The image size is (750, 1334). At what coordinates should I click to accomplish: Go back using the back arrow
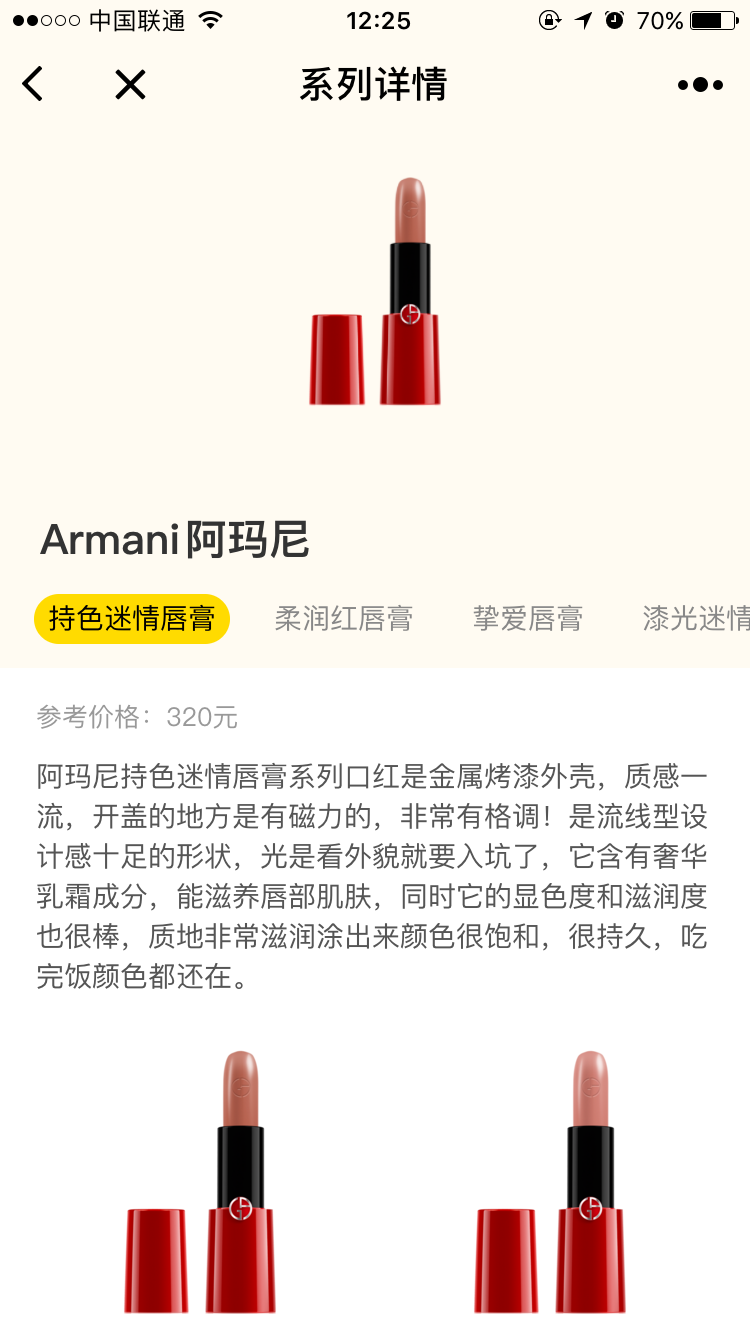pyautogui.click(x=33, y=84)
